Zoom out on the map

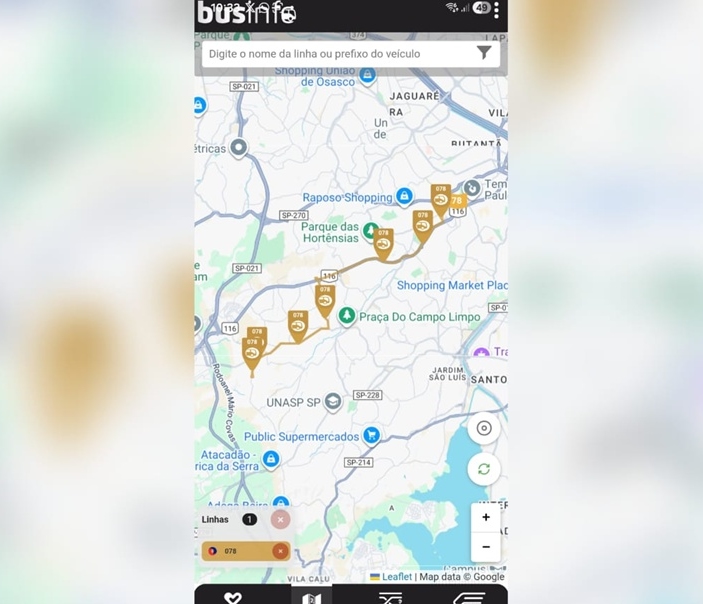pos(486,547)
